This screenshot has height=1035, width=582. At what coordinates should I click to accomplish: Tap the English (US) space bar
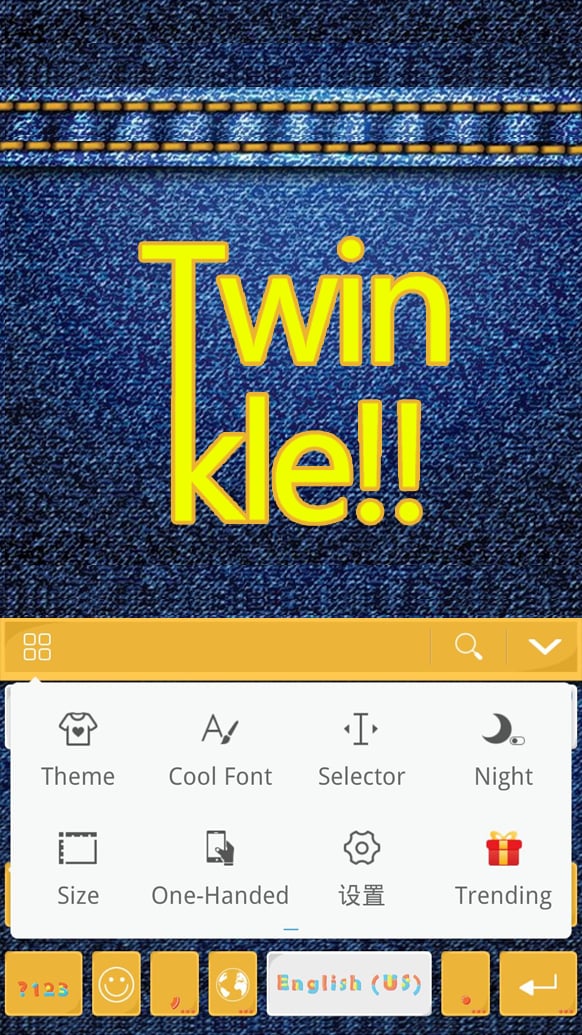pos(349,984)
